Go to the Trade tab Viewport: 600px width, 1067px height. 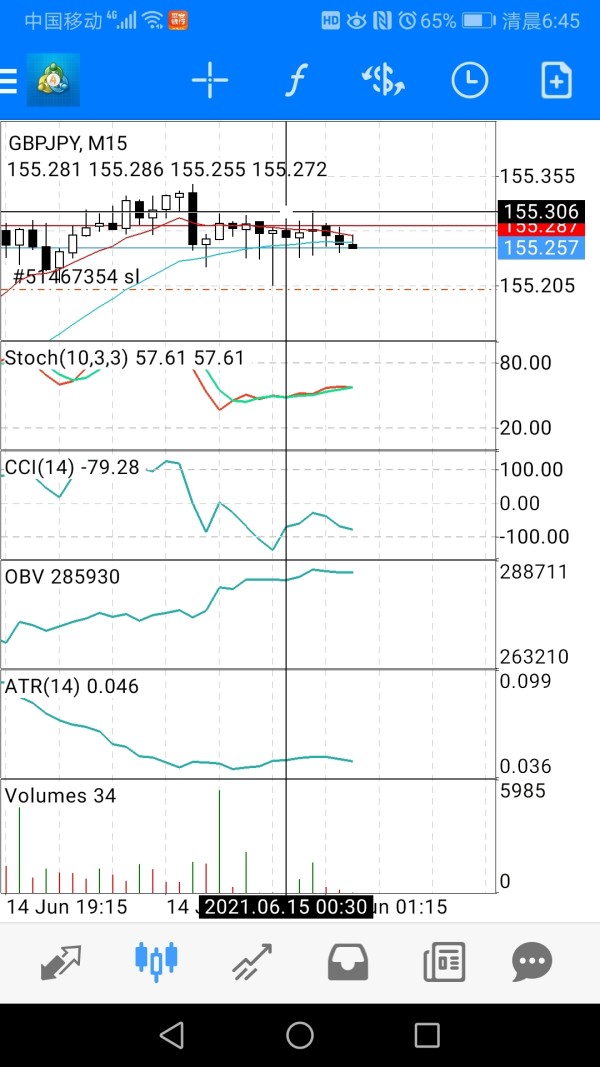click(x=252, y=962)
